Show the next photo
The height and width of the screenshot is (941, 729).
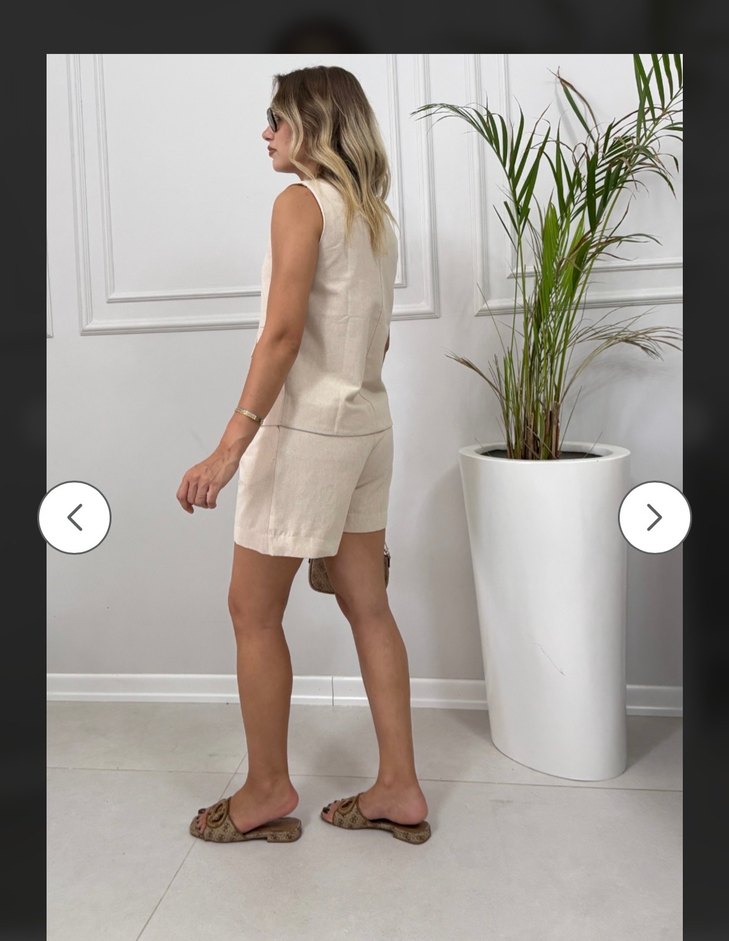pos(654,517)
